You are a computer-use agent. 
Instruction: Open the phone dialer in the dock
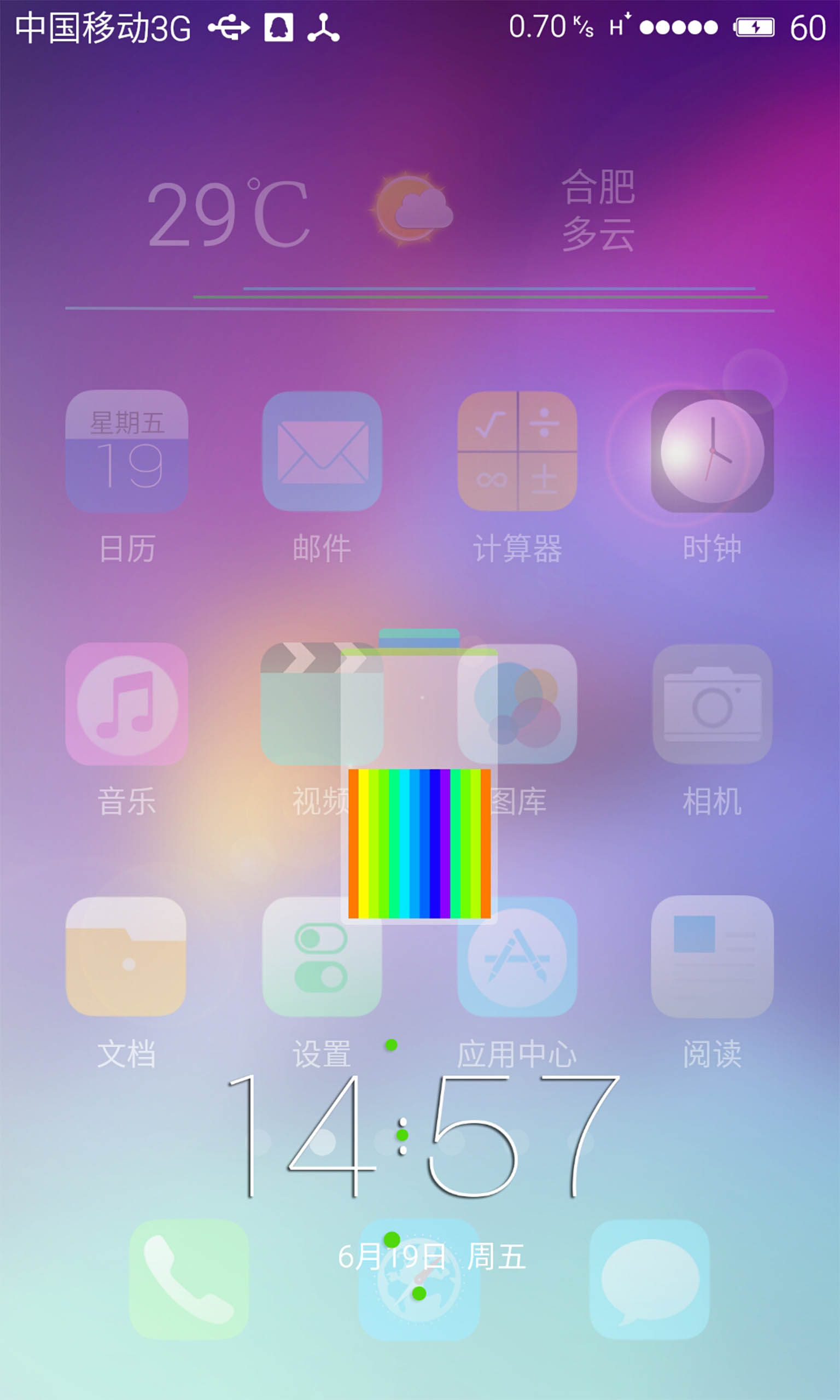[x=189, y=1280]
